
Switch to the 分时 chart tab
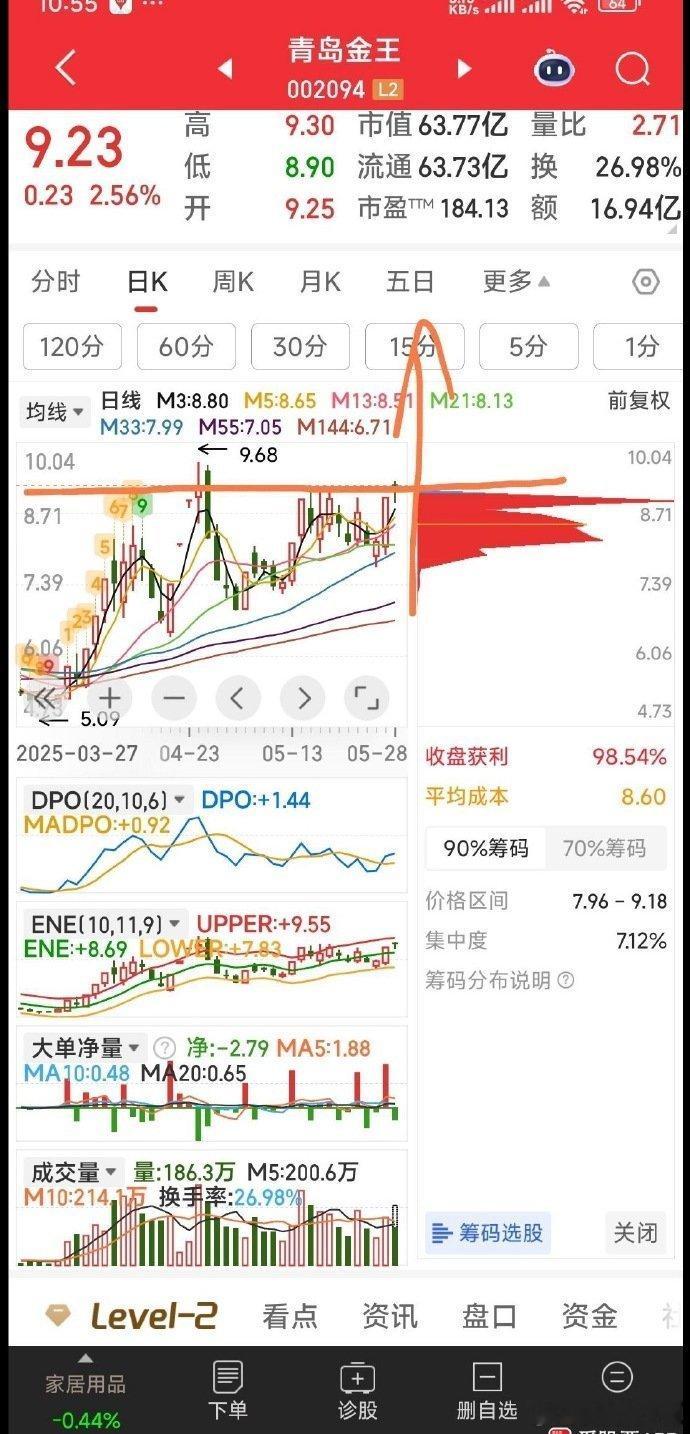coord(55,282)
